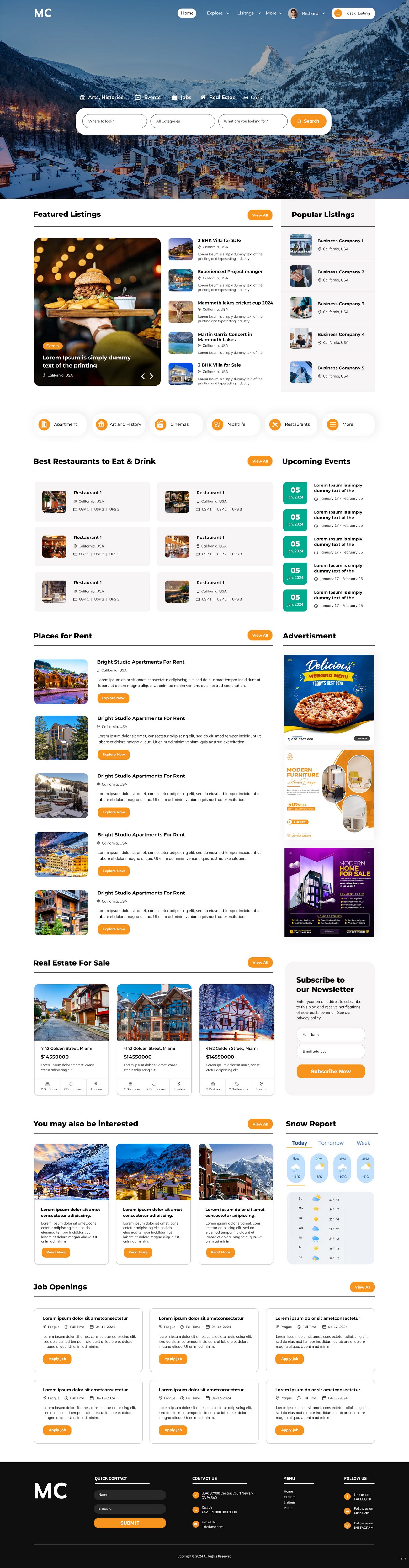Open the Mammoth lakes cricket cup 2024 listing
Viewport: 409px width, 1568px height.
click(235, 303)
